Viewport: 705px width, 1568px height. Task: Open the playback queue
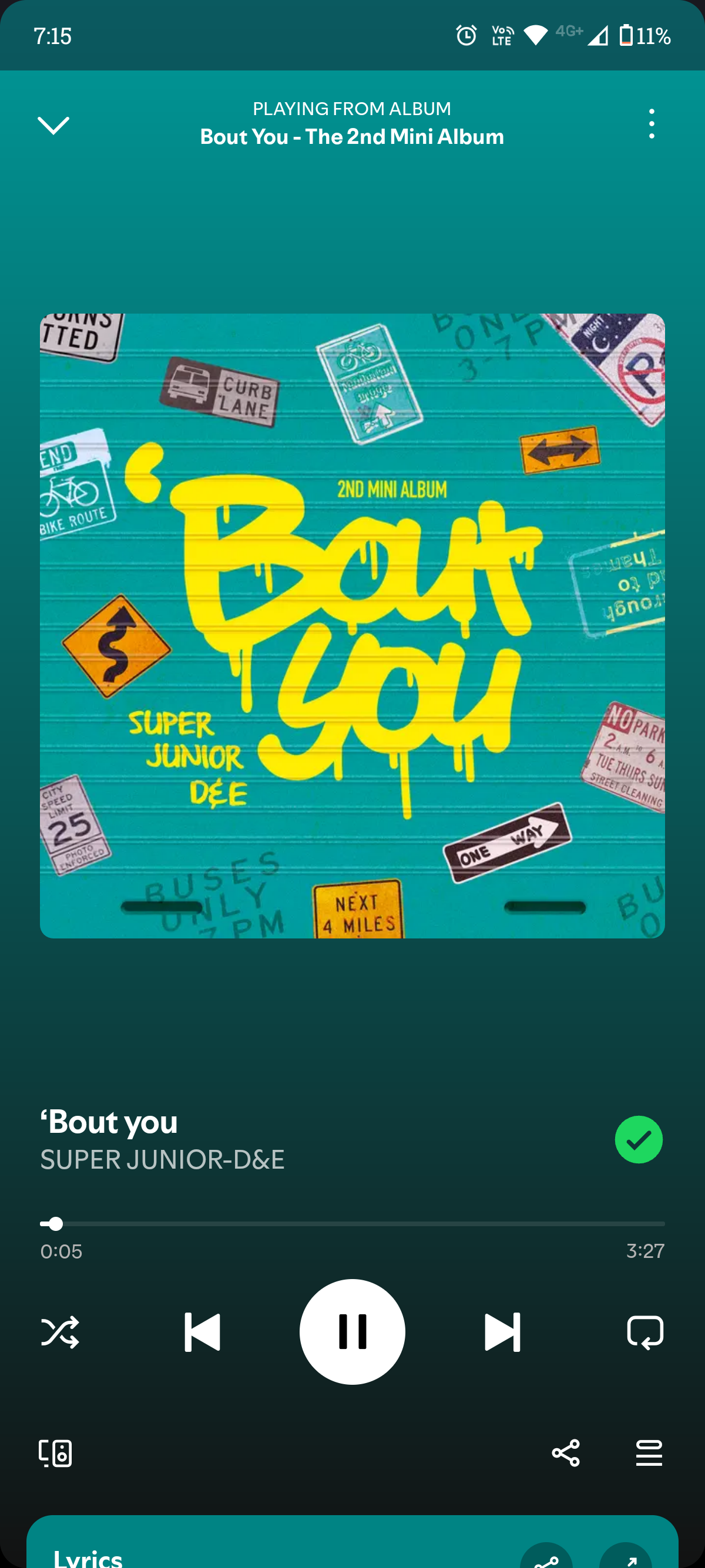tap(649, 1453)
